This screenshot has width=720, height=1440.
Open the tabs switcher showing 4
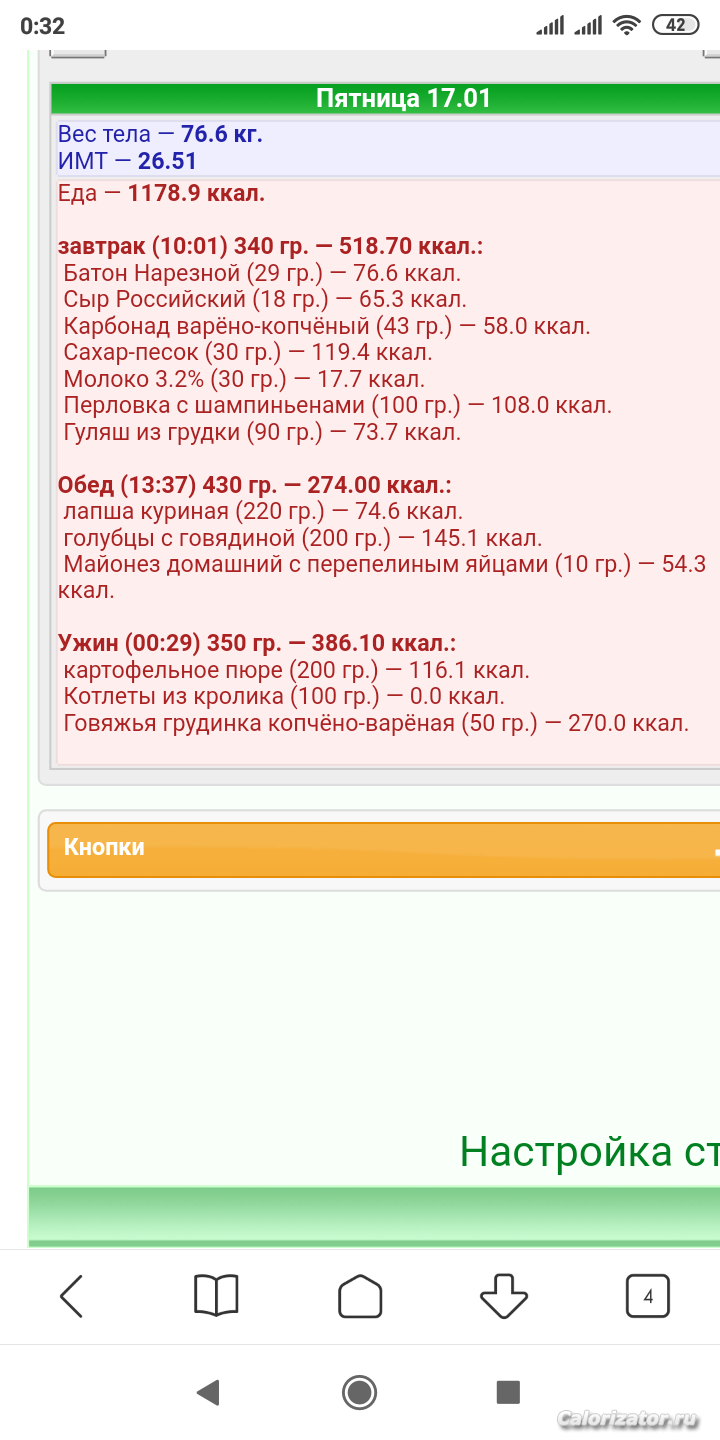tap(648, 1296)
